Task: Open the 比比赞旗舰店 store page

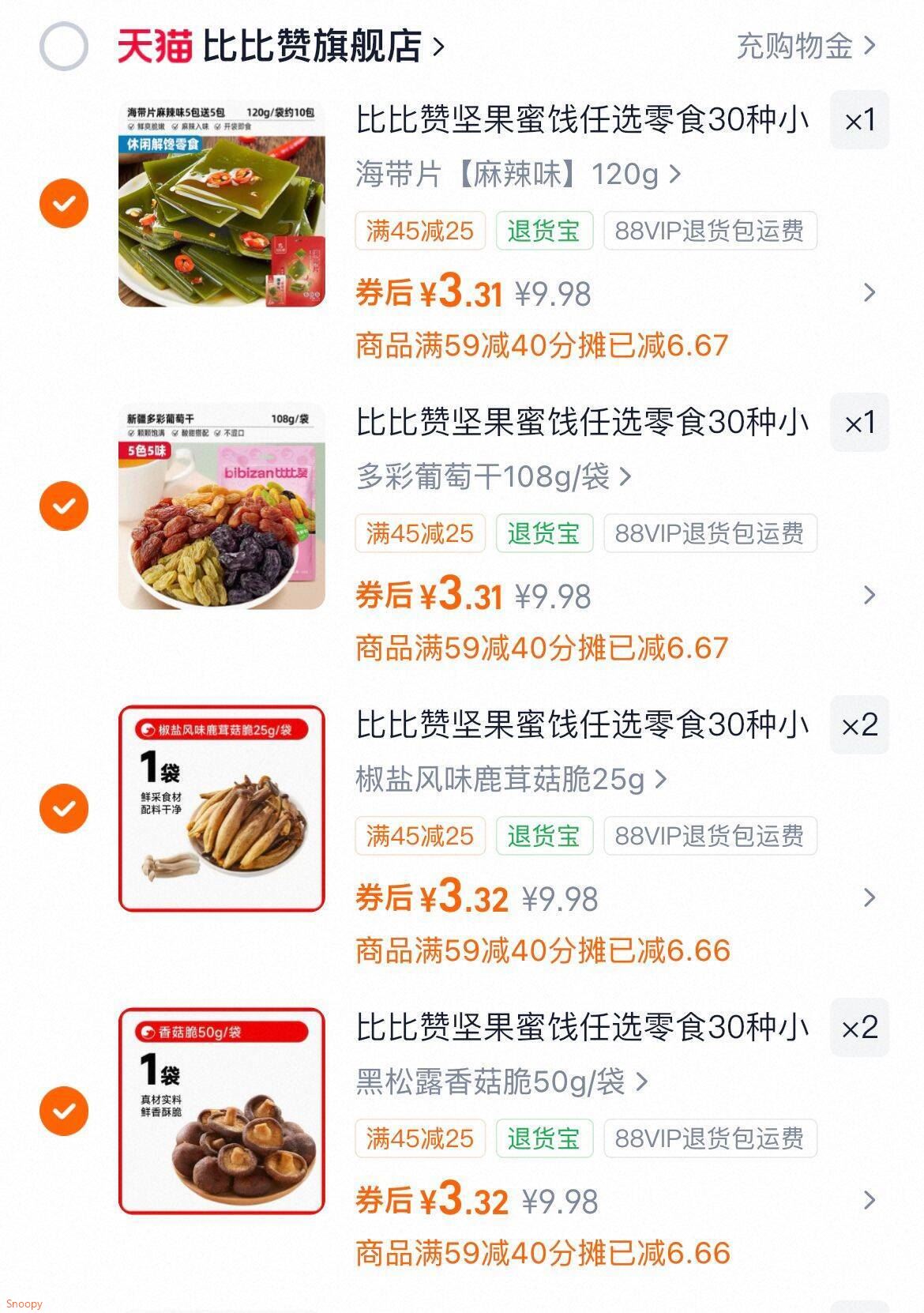Action: click(311, 47)
